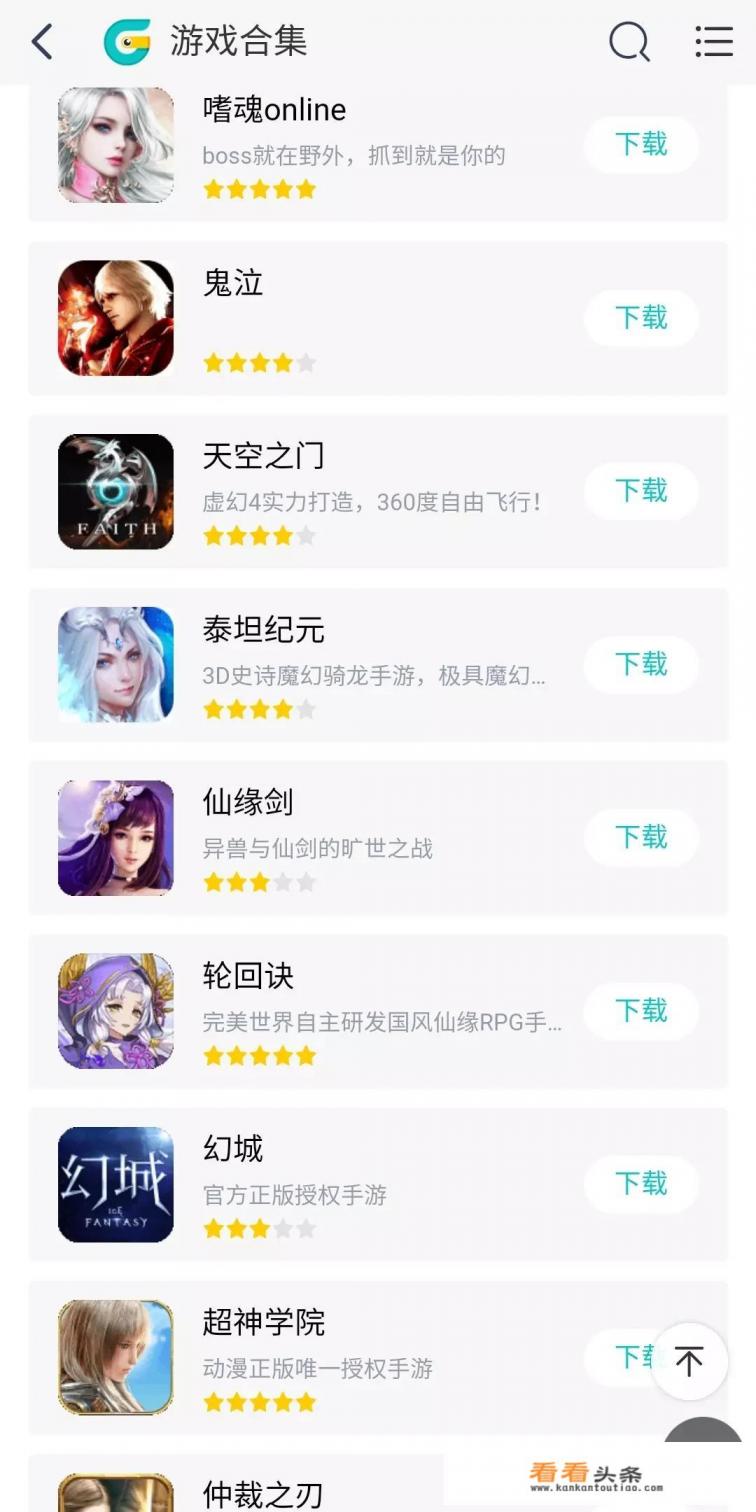The height and width of the screenshot is (1512, 756).
Task: Tap the fourth star under 鬼泣
Action: pos(283,362)
